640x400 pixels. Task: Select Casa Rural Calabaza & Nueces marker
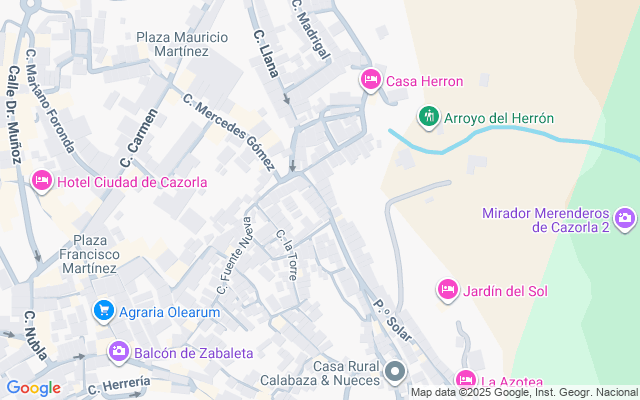pos(395,374)
